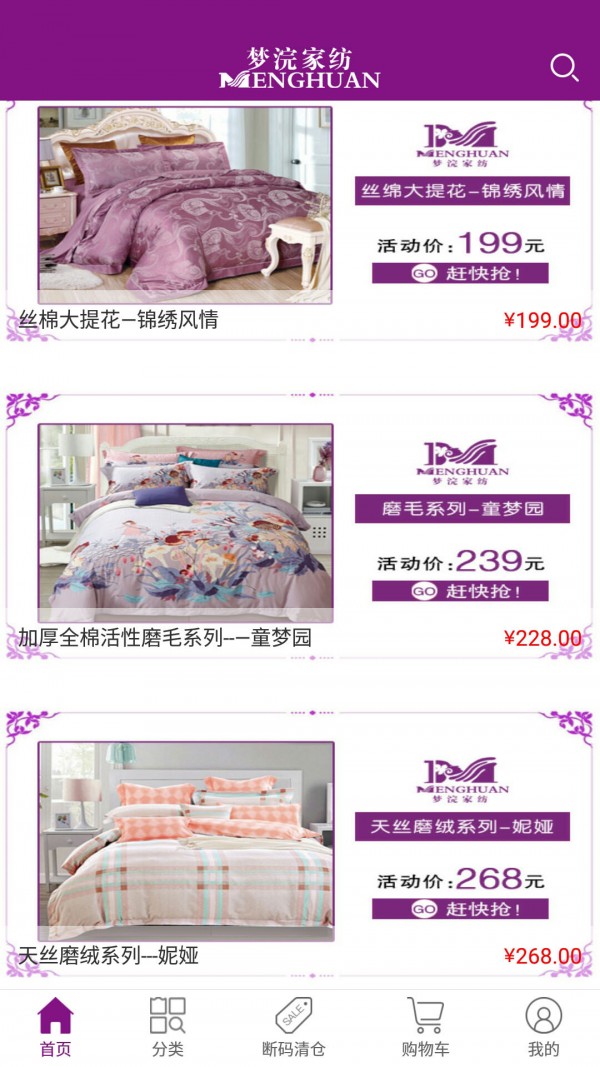Open the 断码清仓 clearance tab
The width and height of the screenshot is (600, 1067).
coord(293,1027)
